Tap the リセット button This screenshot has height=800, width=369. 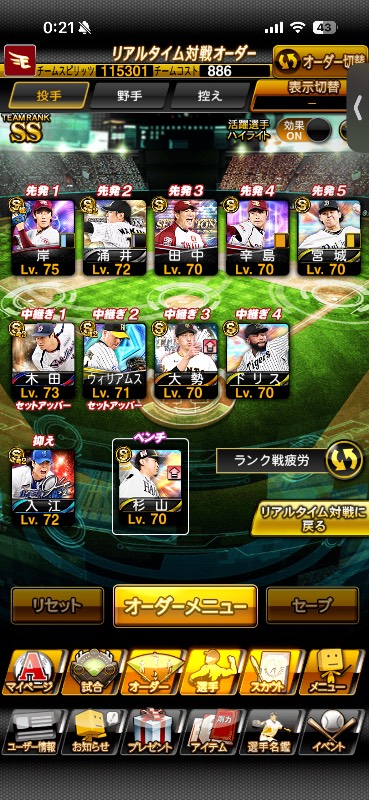point(57,606)
